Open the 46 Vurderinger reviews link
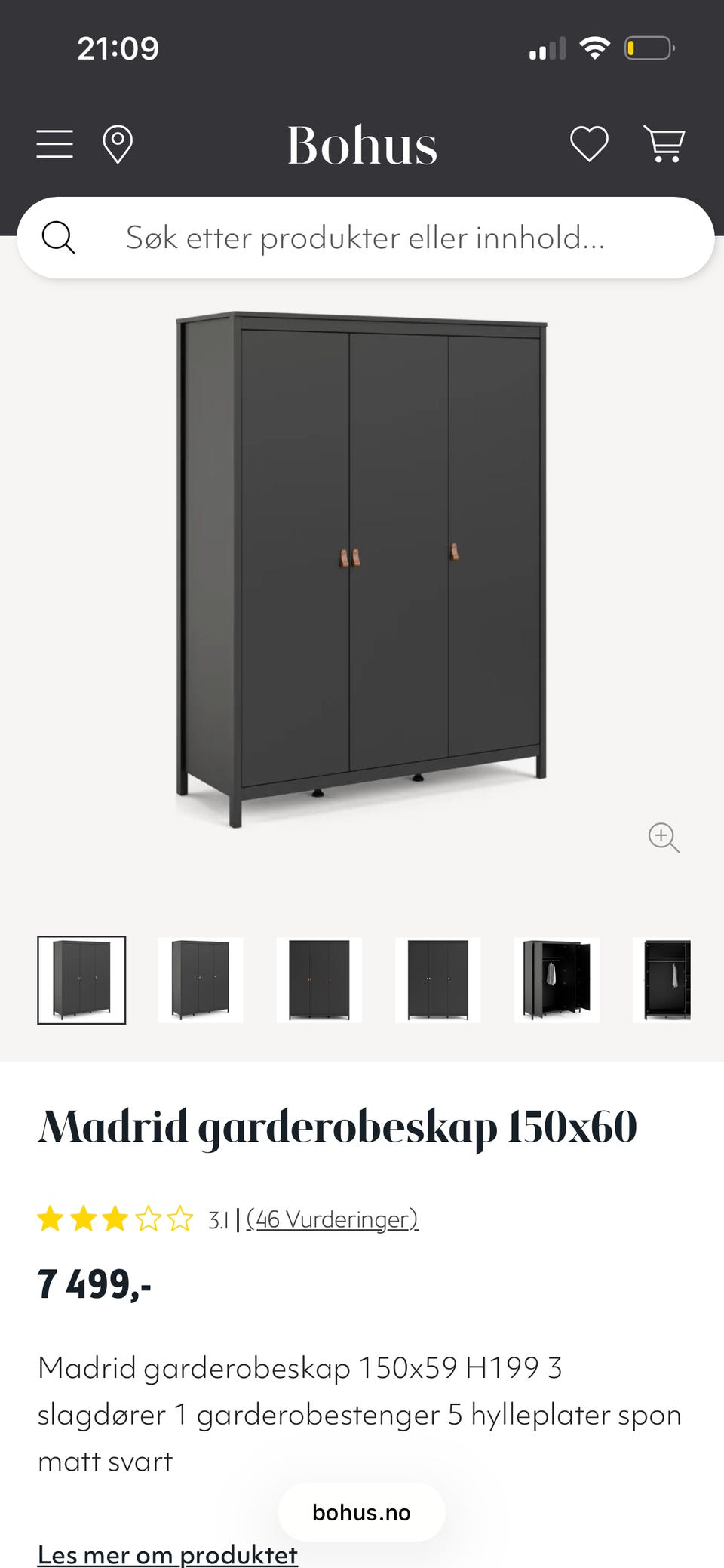The height and width of the screenshot is (1568, 724). pos(333,1218)
